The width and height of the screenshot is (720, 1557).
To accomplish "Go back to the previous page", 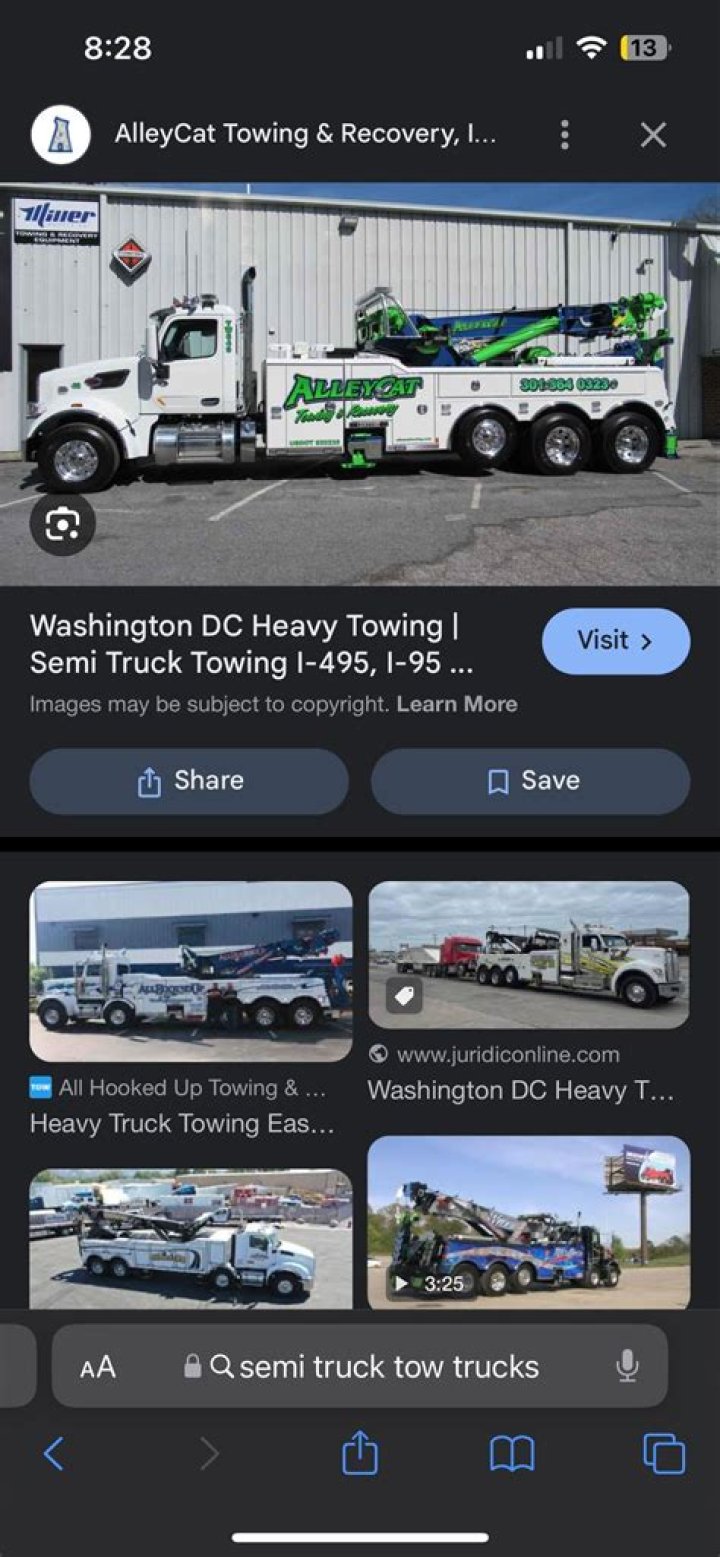I will pyautogui.click(x=54, y=1453).
